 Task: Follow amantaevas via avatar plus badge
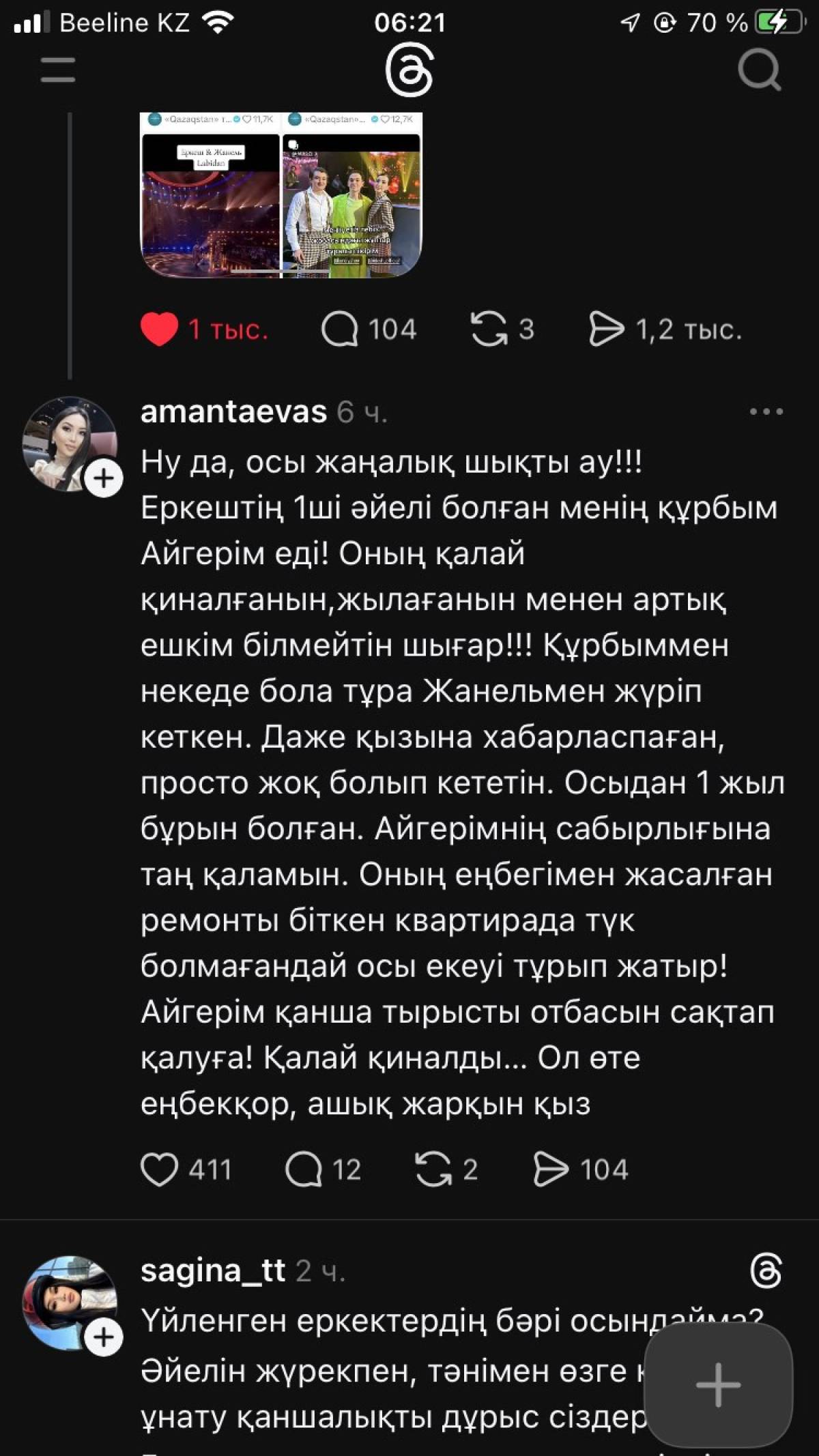tap(104, 478)
